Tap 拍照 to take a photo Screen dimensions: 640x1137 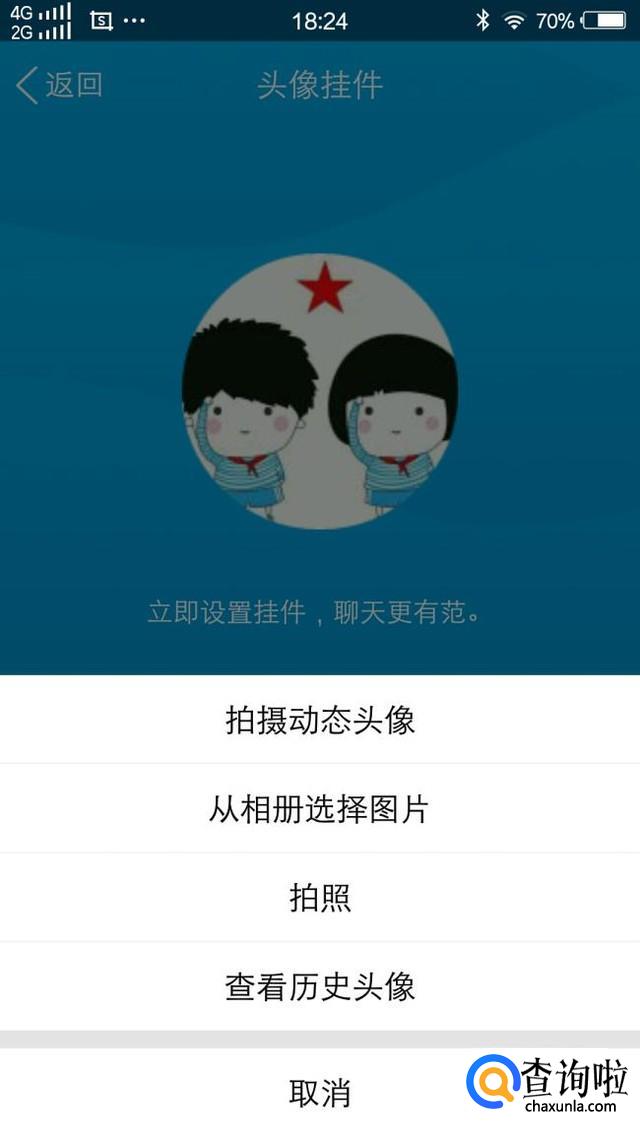point(320,898)
